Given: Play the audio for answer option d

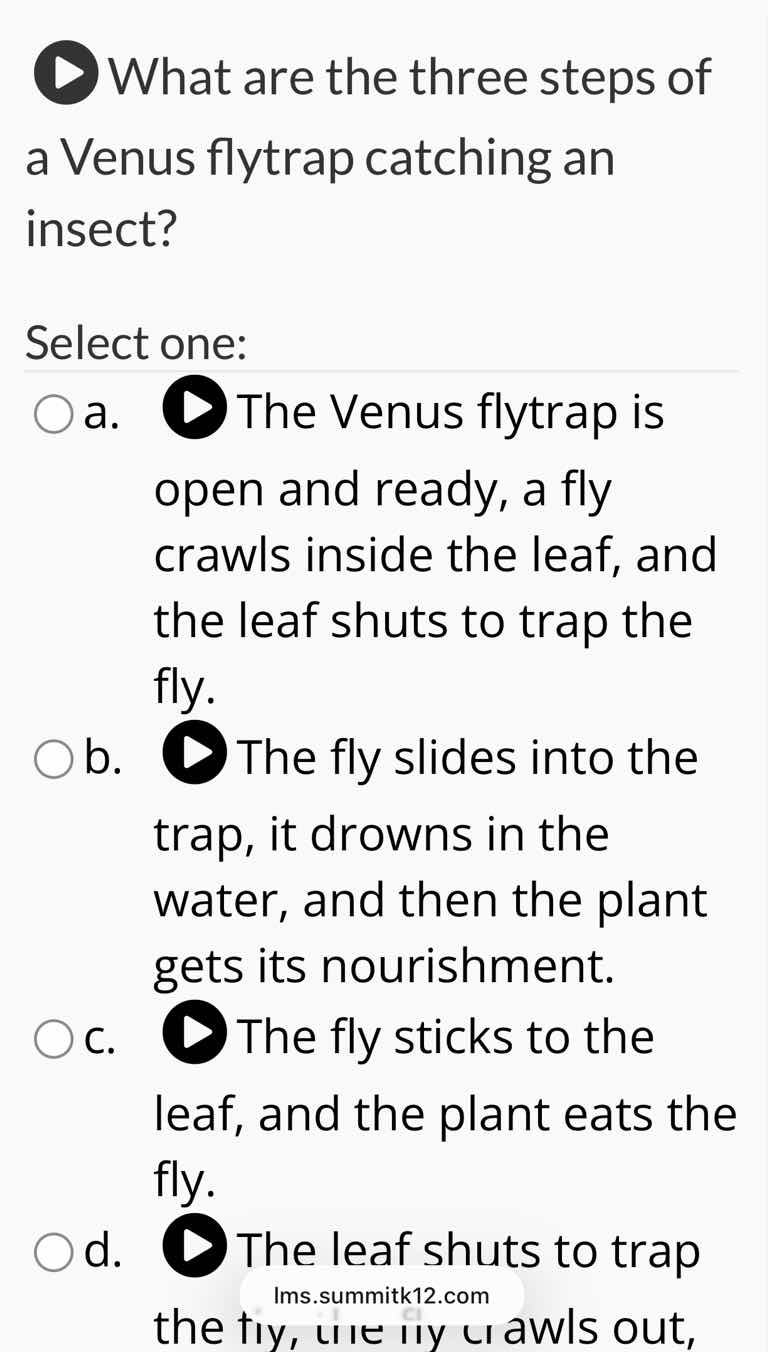Looking at the screenshot, I should click(x=193, y=1246).
